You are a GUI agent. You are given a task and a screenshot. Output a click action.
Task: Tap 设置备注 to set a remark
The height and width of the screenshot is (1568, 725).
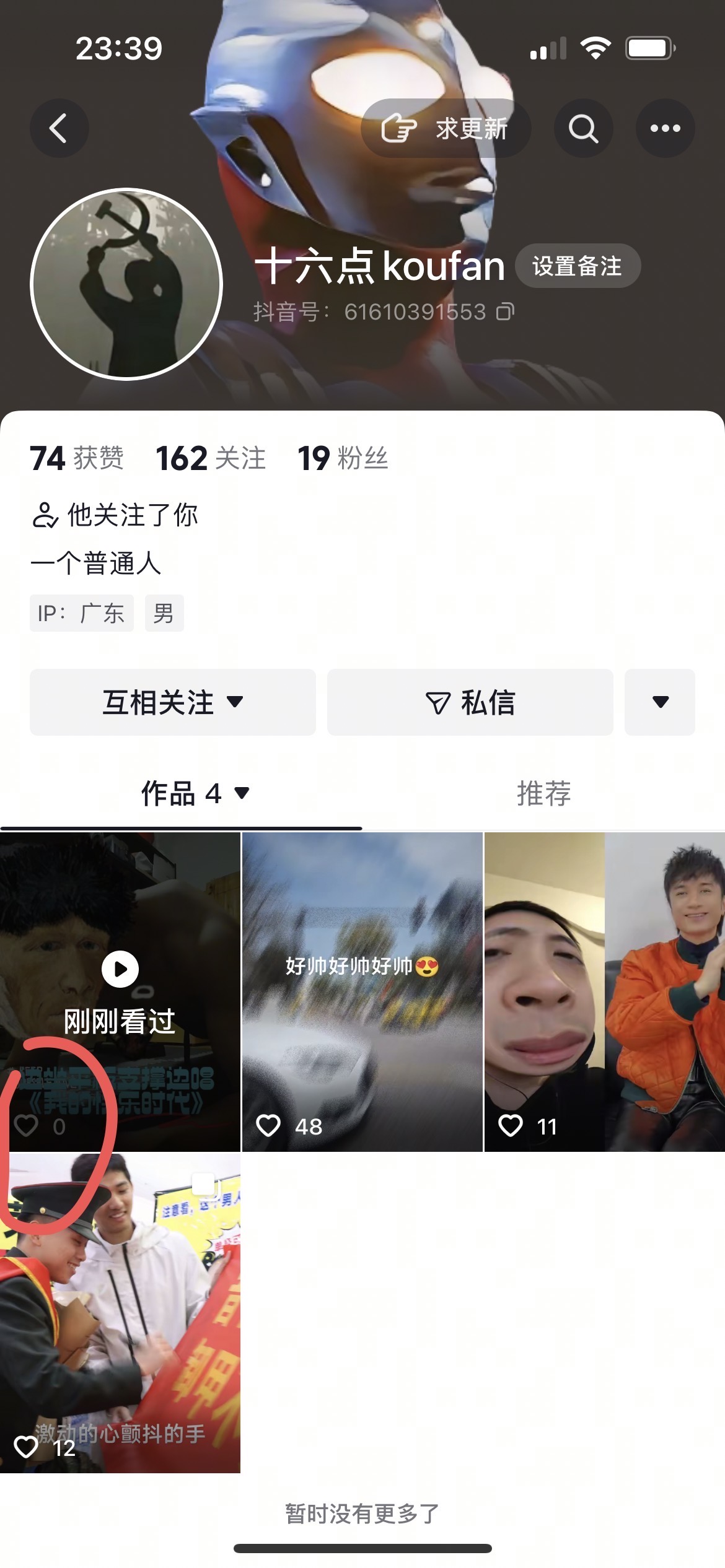pos(578,266)
